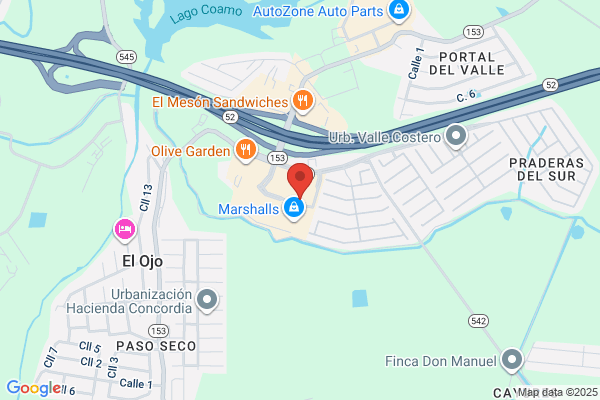Open Urbanización Hacienda Concordia place marker
Screen dimensions: 600x400
[x=207, y=300]
